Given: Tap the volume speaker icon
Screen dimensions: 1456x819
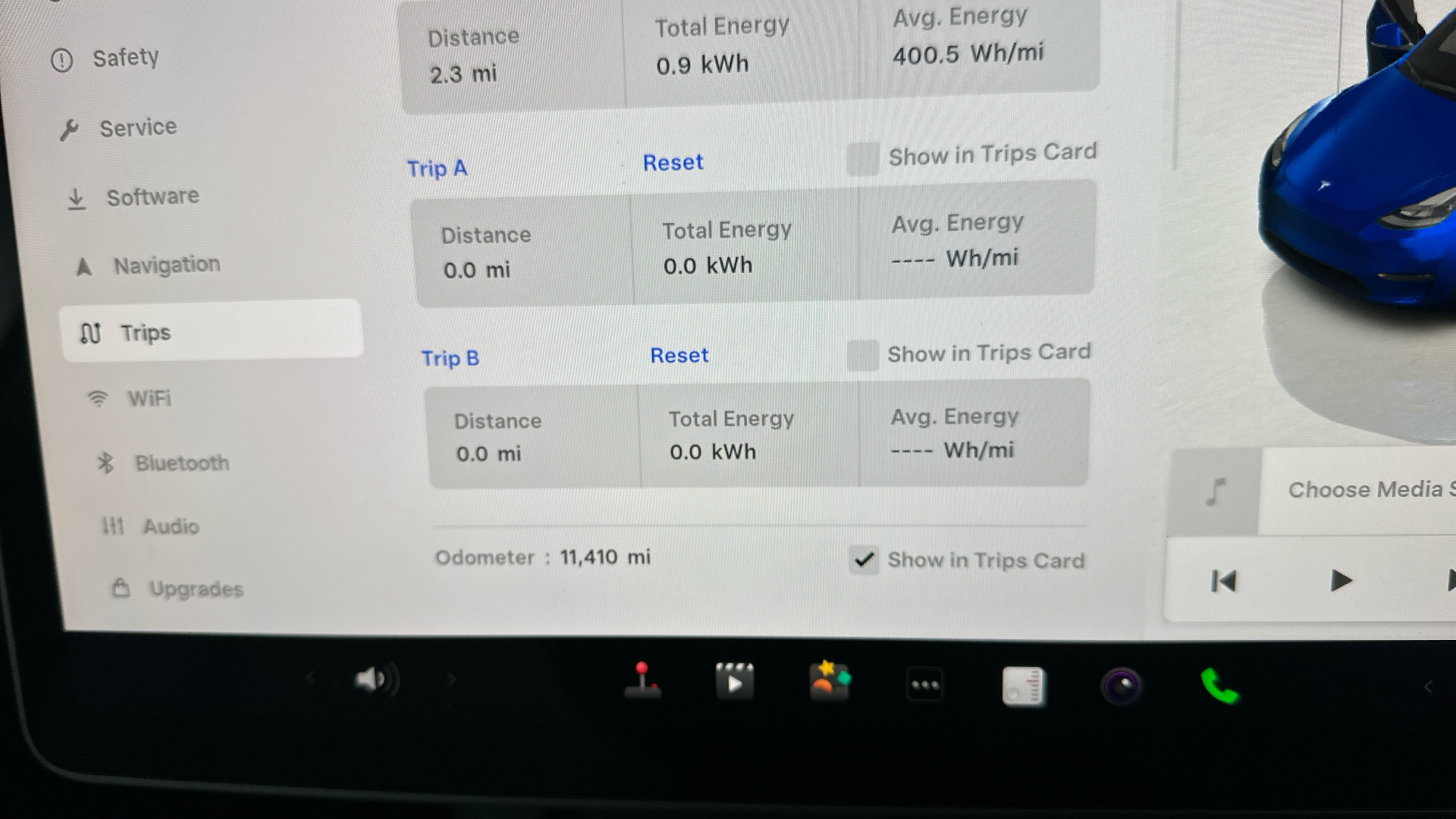Looking at the screenshot, I should tap(374, 680).
